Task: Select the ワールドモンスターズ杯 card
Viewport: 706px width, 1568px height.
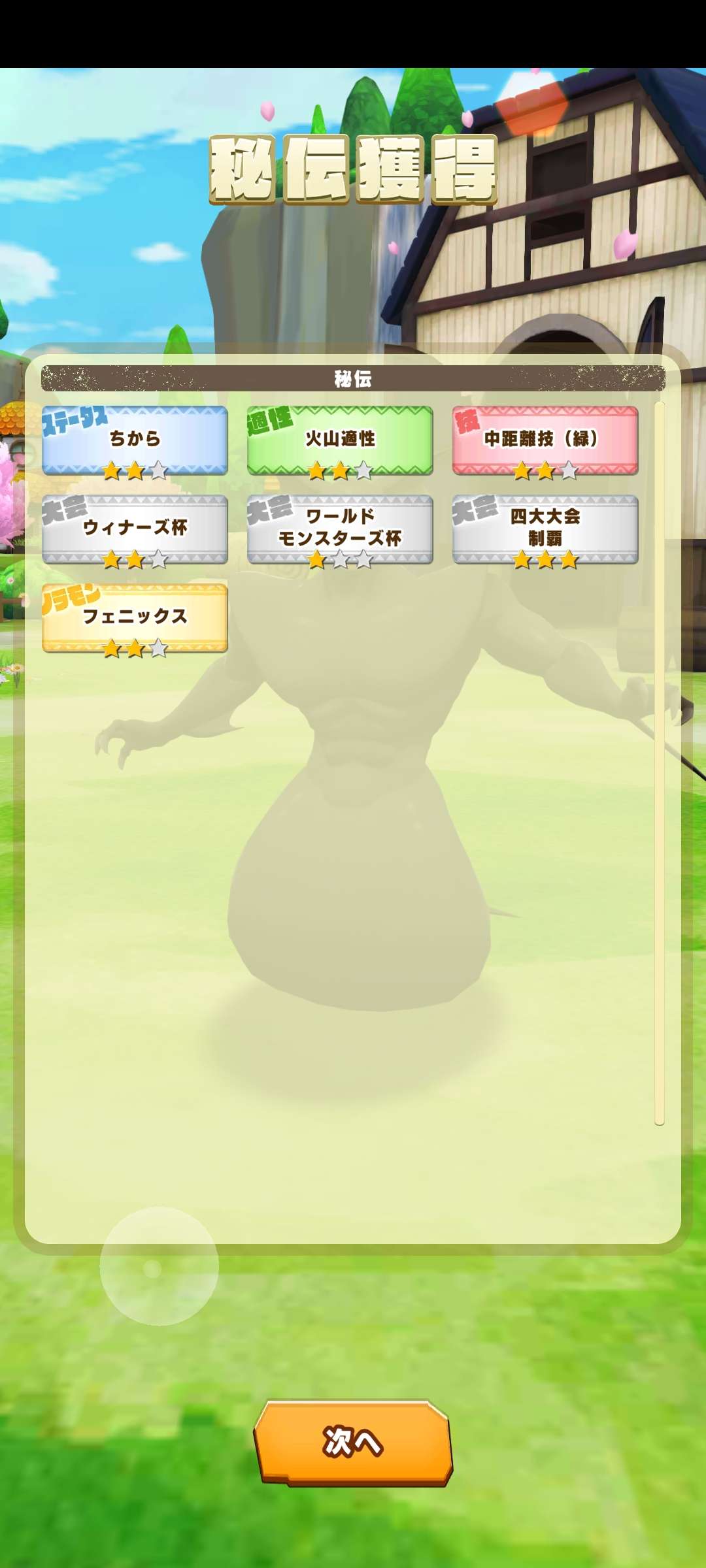Action: tap(340, 529)
